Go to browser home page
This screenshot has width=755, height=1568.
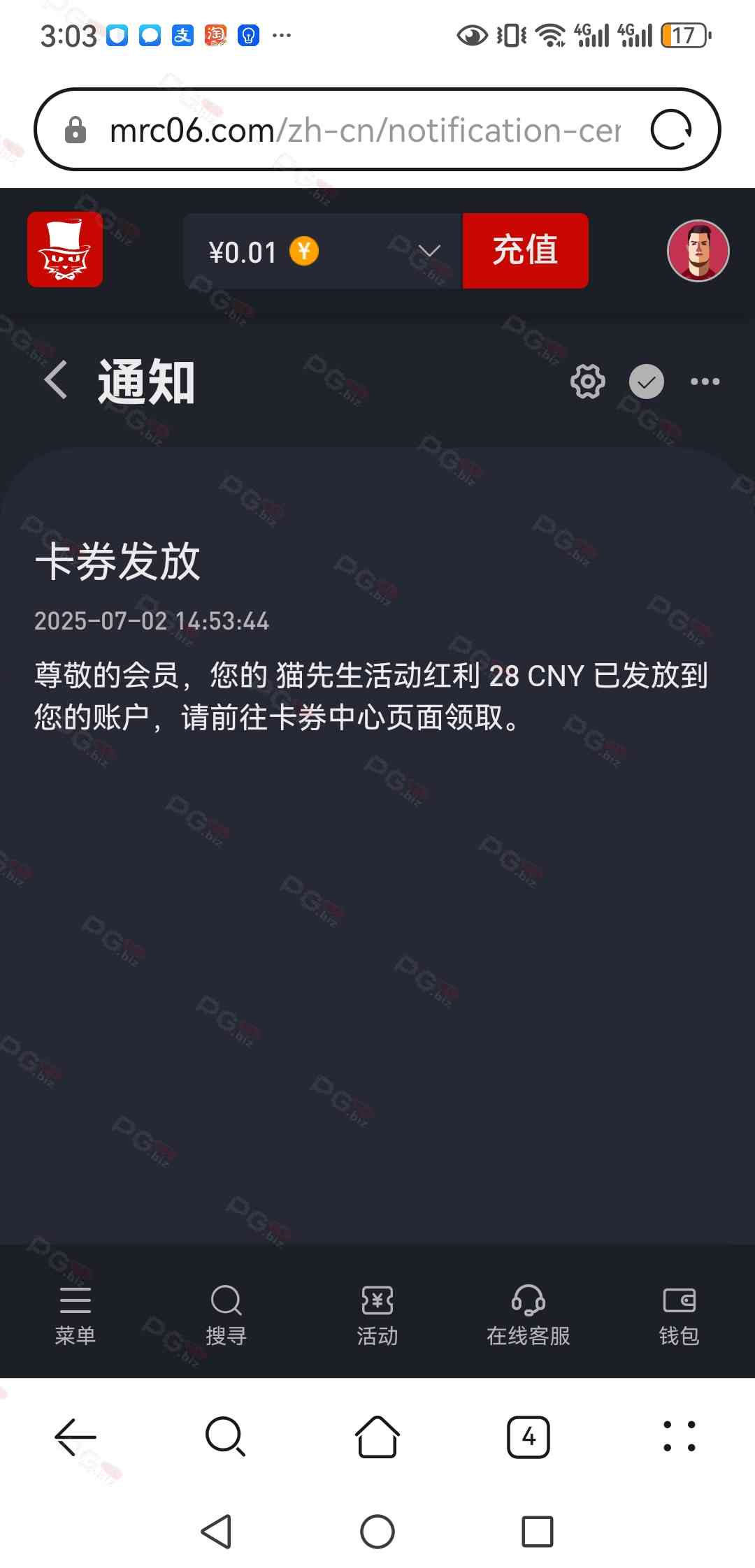(377, 1437)
